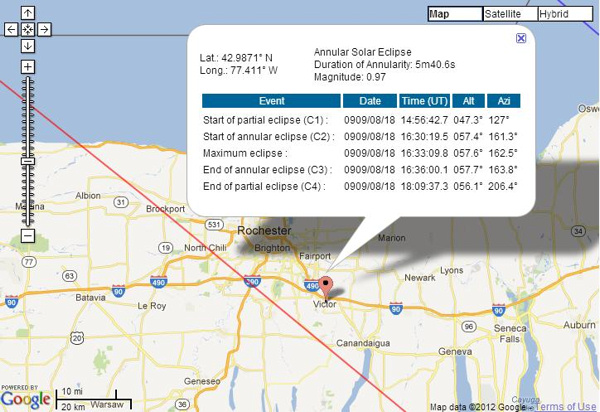Switch to Map view

tap(451, 14)
